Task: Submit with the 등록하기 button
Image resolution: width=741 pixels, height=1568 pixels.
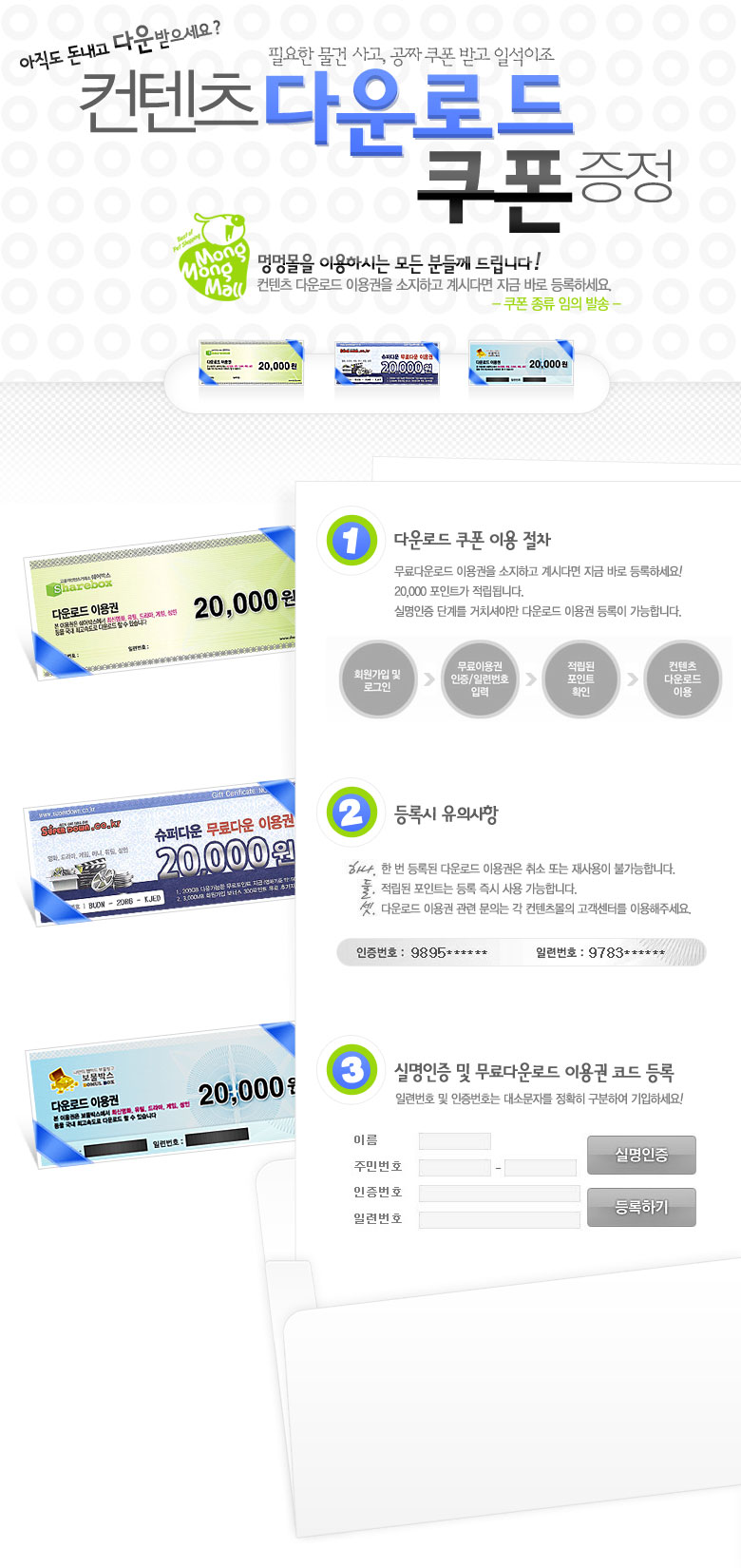Action: pyautogui.click(x=641, y=1207)
